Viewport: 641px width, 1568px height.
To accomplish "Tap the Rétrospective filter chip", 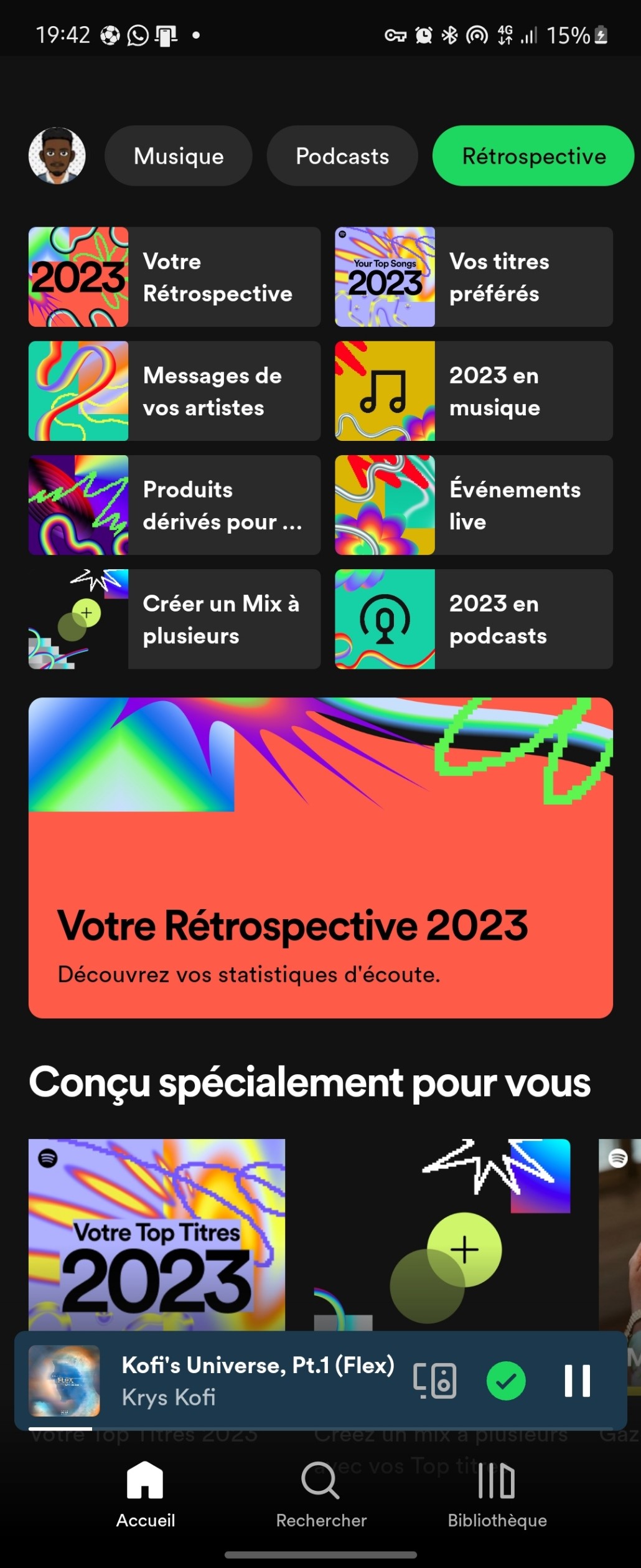I will 533,156.
